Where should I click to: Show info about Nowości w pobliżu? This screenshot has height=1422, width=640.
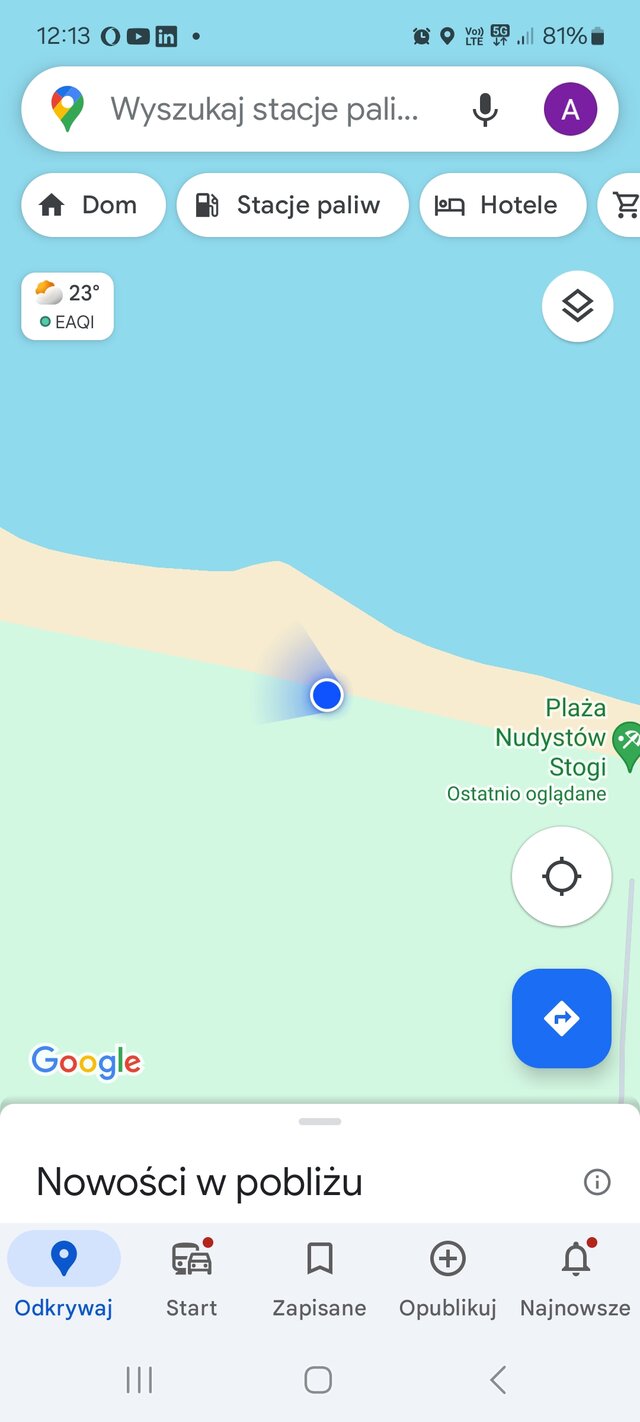(597, 1182)
